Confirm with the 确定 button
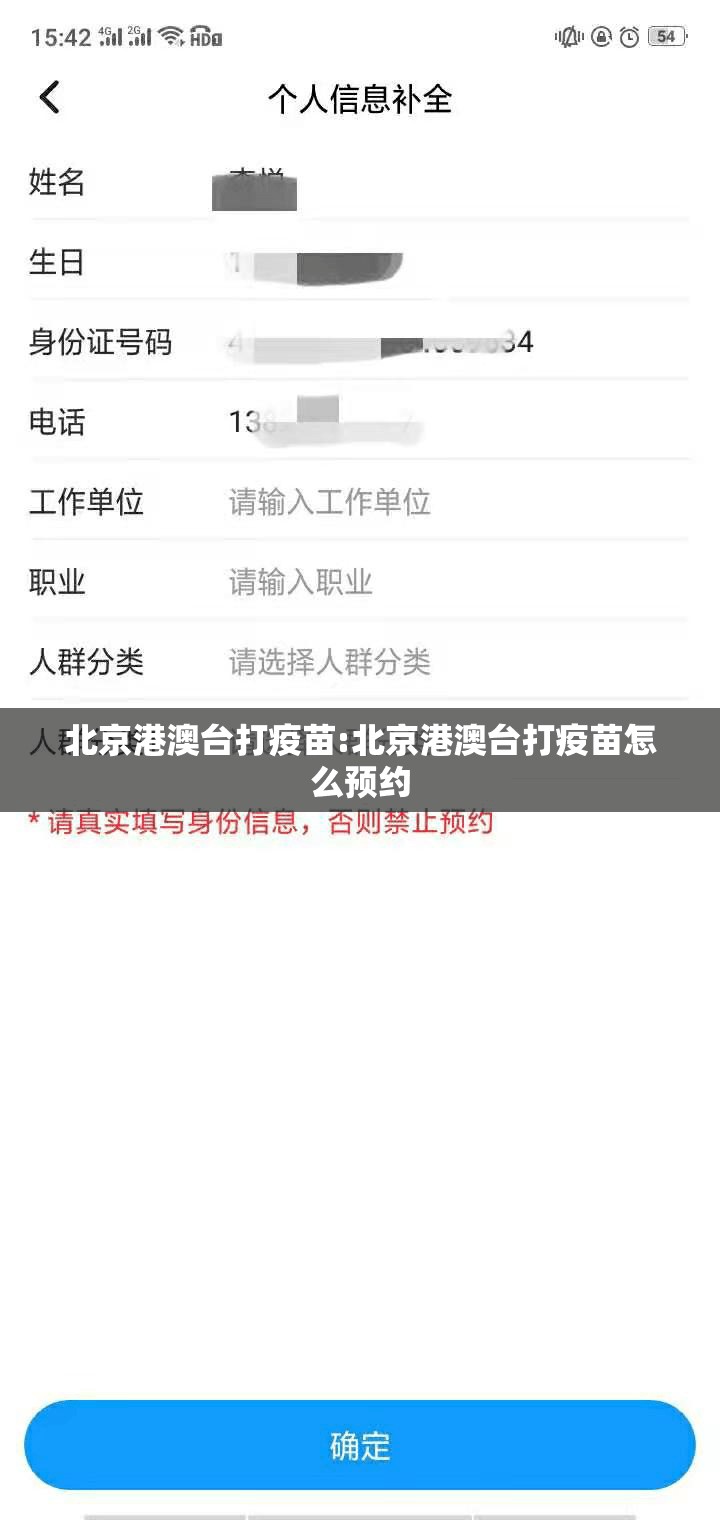Image resolution: width=720 pixels, height=1520 pixels. [360, 1445]
